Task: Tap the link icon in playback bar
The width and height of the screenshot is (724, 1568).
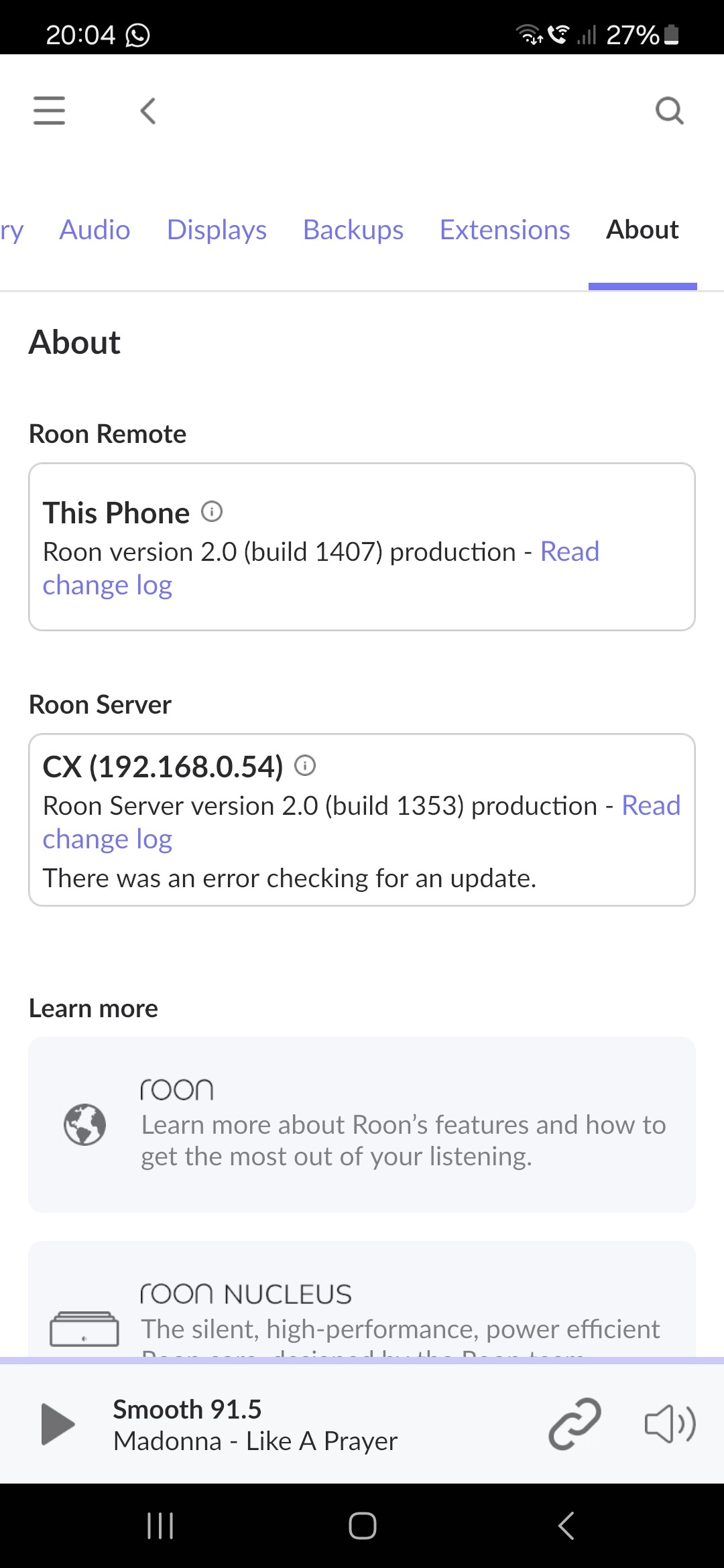Action: (575, 1424)
